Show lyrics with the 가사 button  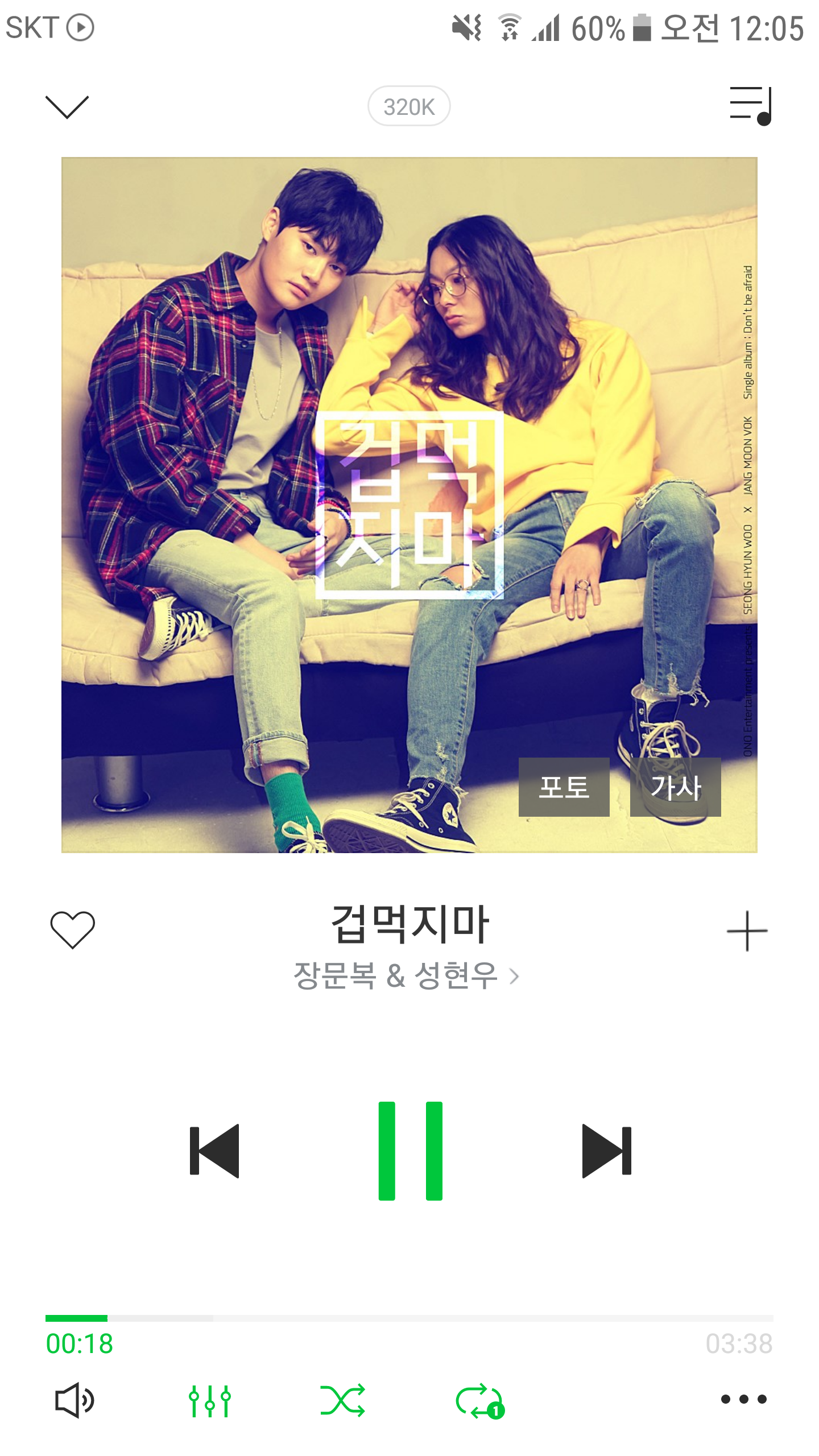675,787
